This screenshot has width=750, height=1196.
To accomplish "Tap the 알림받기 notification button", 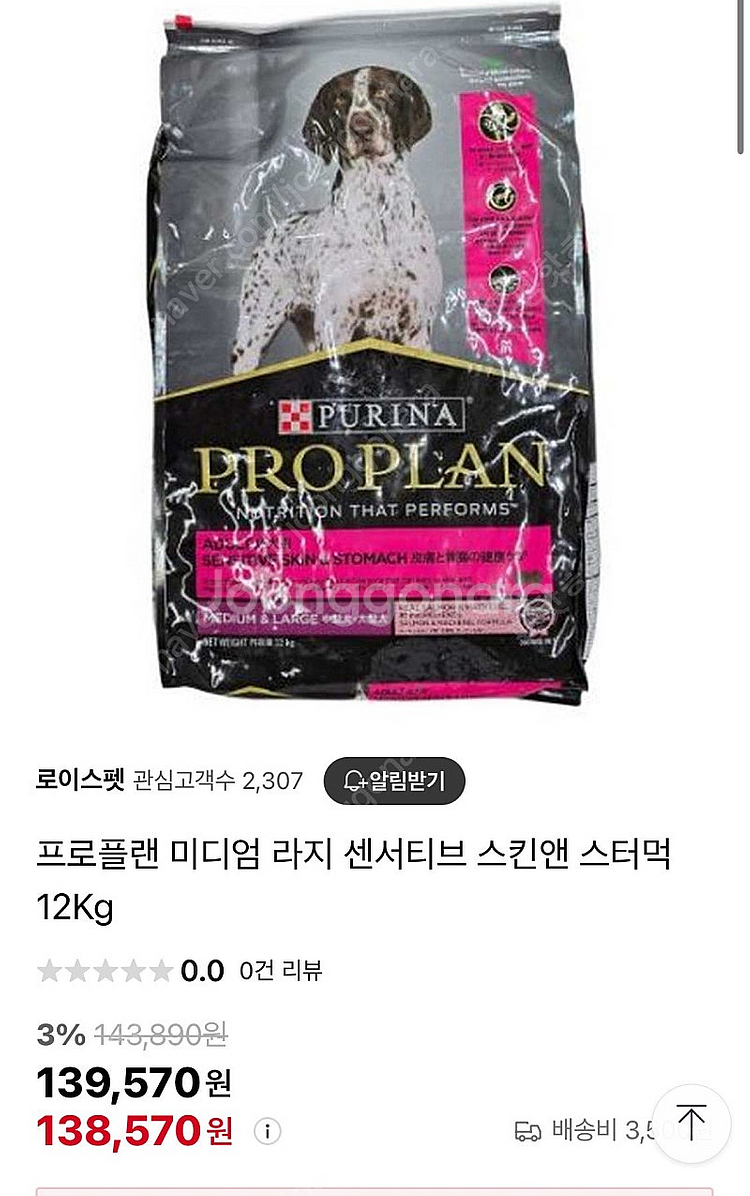I will coord(394,780).
